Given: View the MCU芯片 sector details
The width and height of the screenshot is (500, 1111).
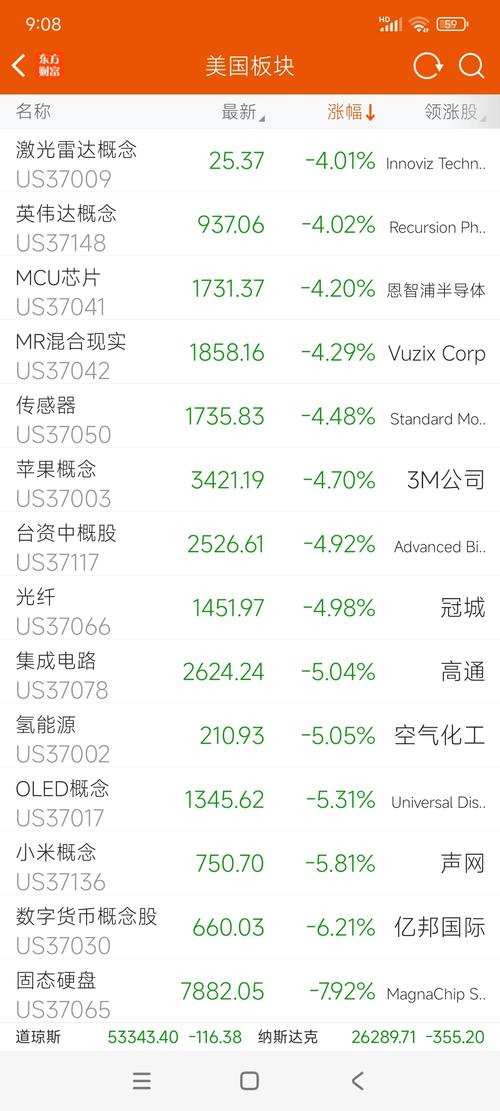Looking at the screenshot, I should click(250, 288).
